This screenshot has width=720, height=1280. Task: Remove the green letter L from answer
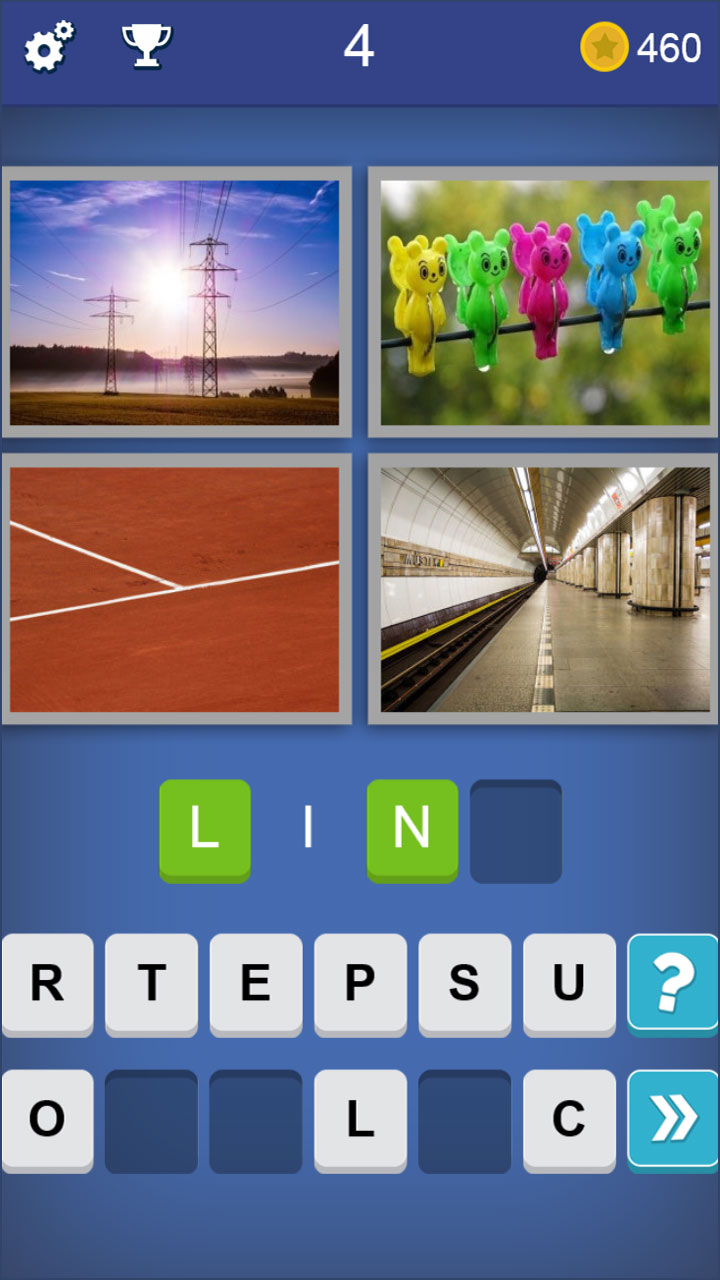tap(204, 830)
